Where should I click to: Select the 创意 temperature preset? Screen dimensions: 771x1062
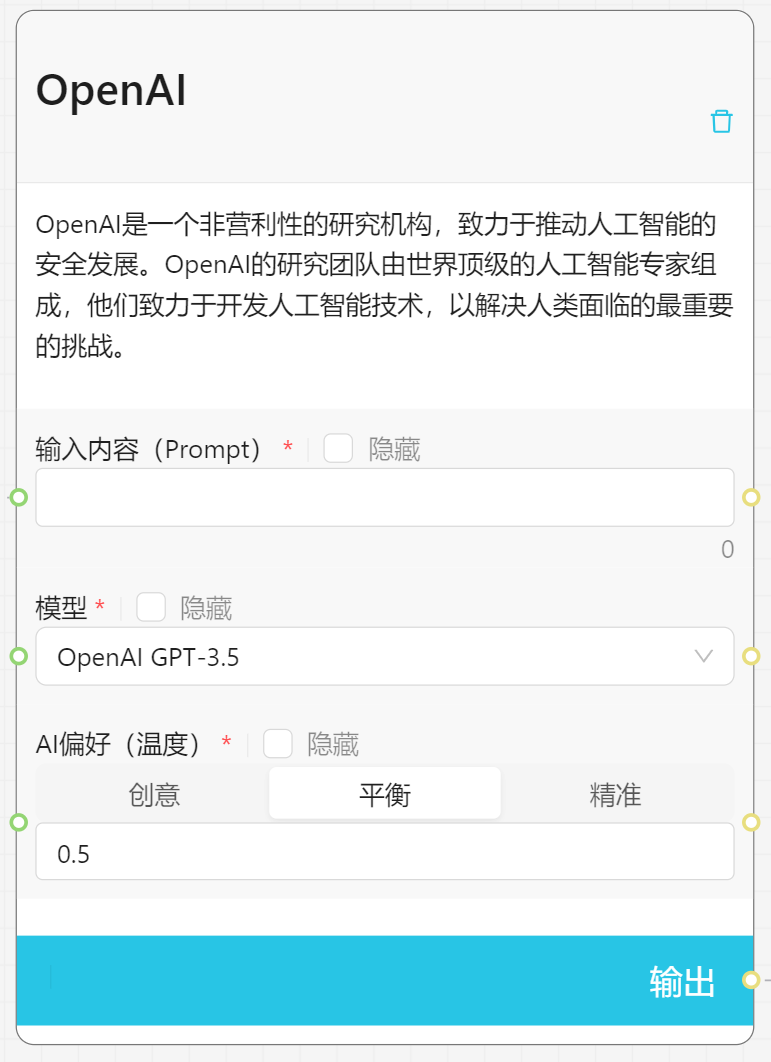[154, 795]
